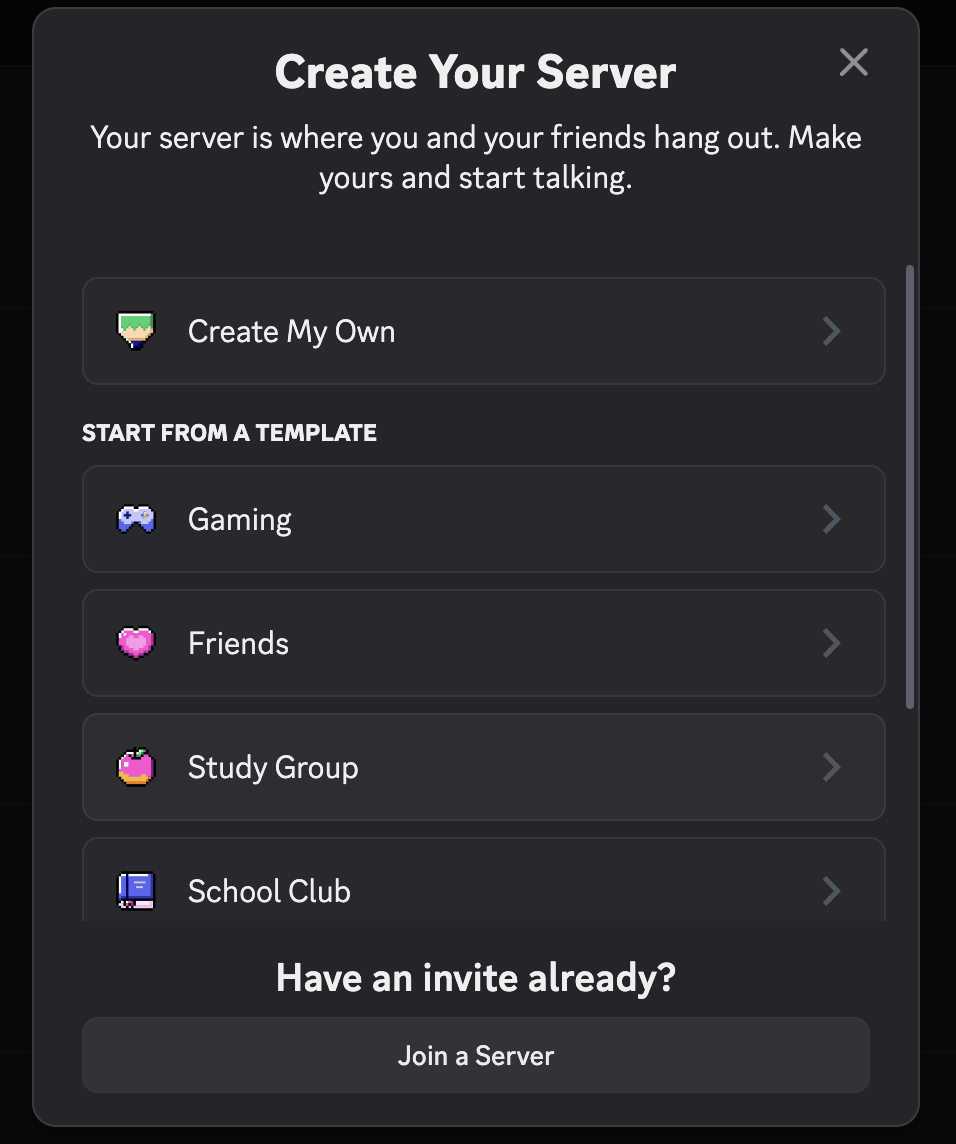Pick the Friends server template
The height and width of the screenshot is (1144, 956).
pyautogui.click(x=483, y=643)
